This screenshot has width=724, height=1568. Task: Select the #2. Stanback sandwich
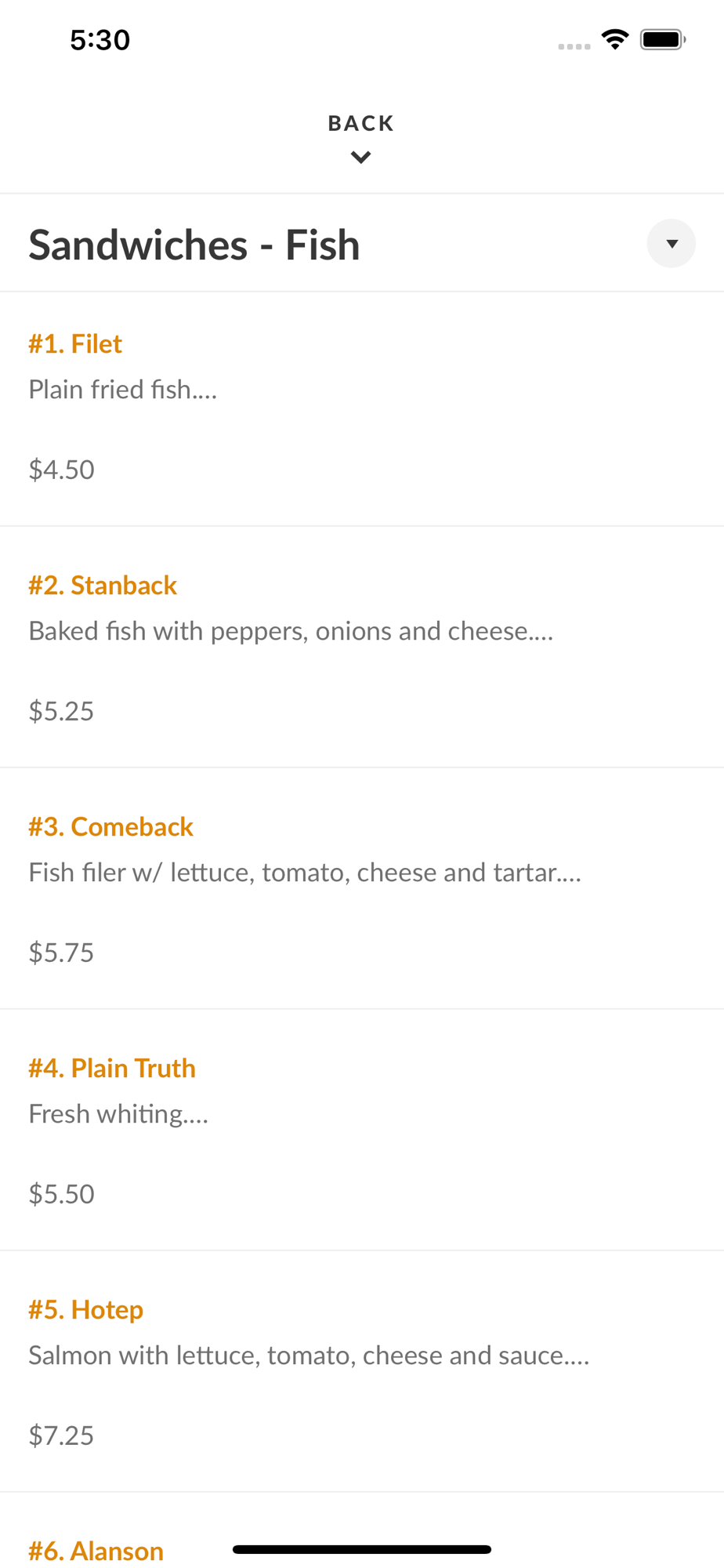click(362, 647)
